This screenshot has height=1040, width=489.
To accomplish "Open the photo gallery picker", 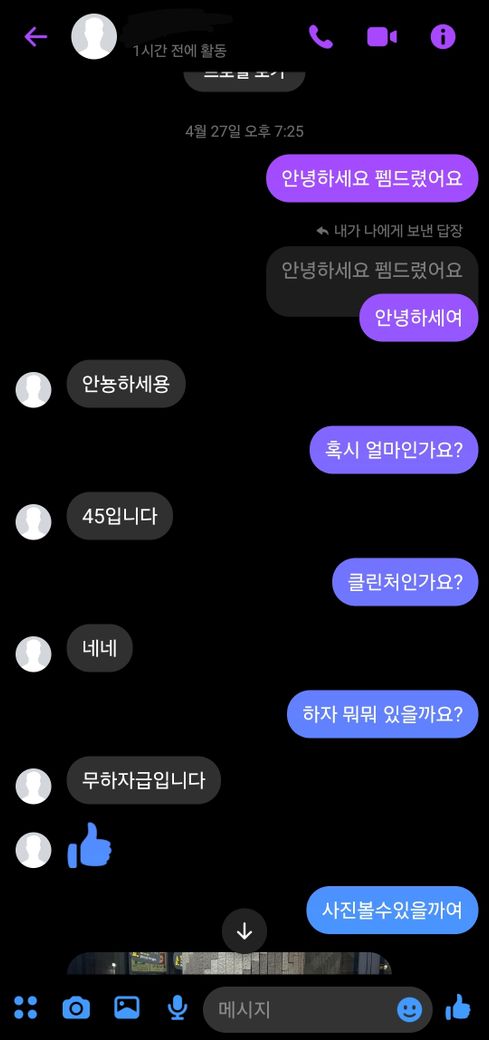I will [x=127, y=1008].
